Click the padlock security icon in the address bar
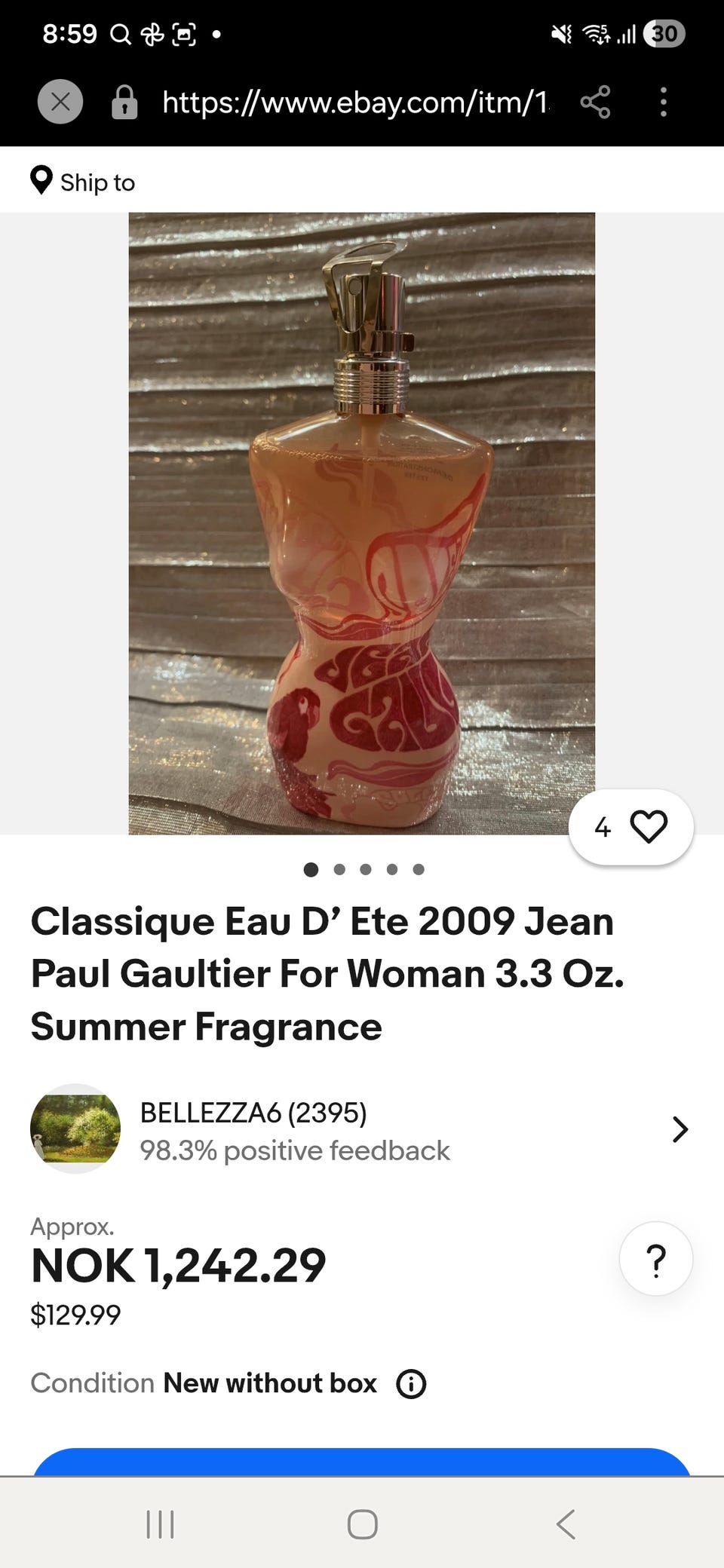 (123, 103)
